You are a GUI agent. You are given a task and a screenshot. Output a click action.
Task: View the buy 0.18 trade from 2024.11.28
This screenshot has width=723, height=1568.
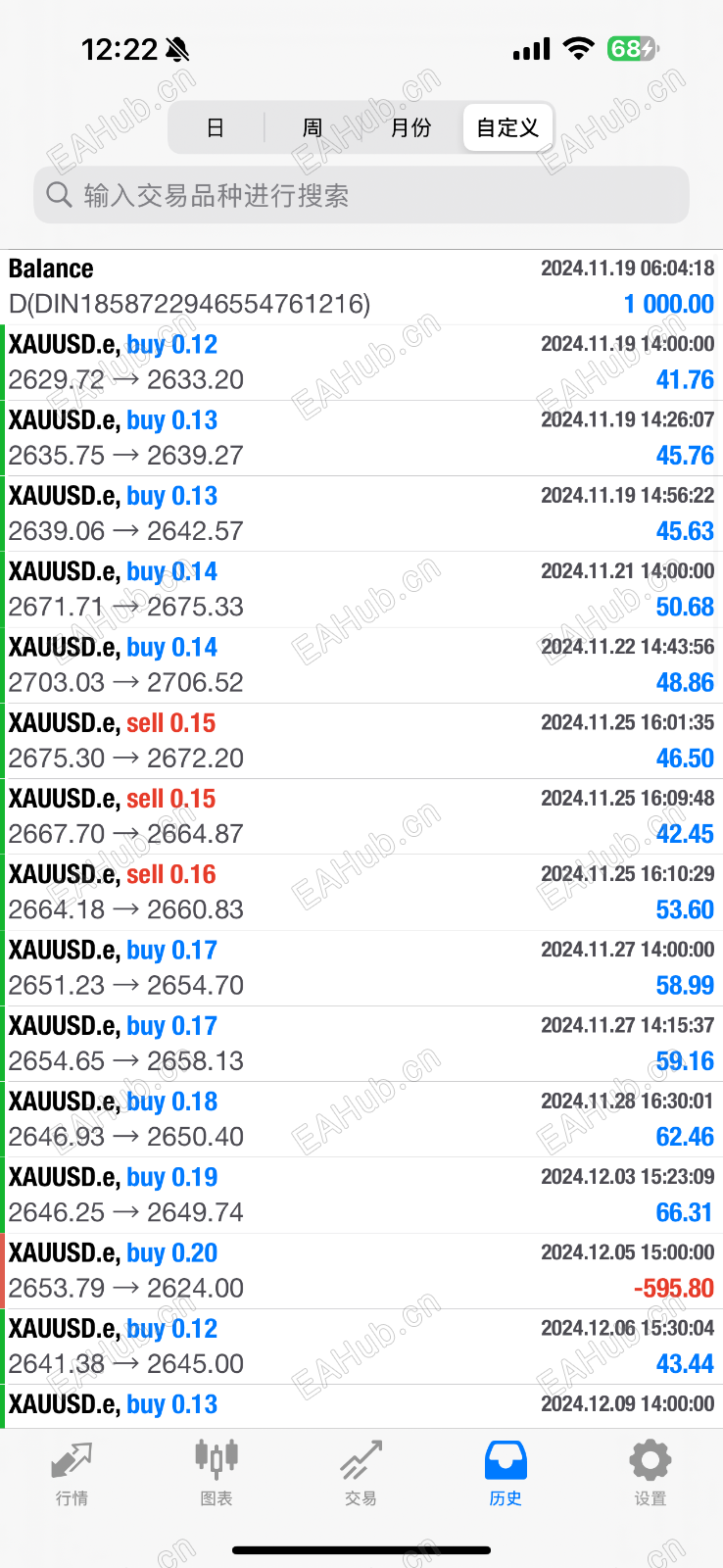click(x=361, y=1119)
